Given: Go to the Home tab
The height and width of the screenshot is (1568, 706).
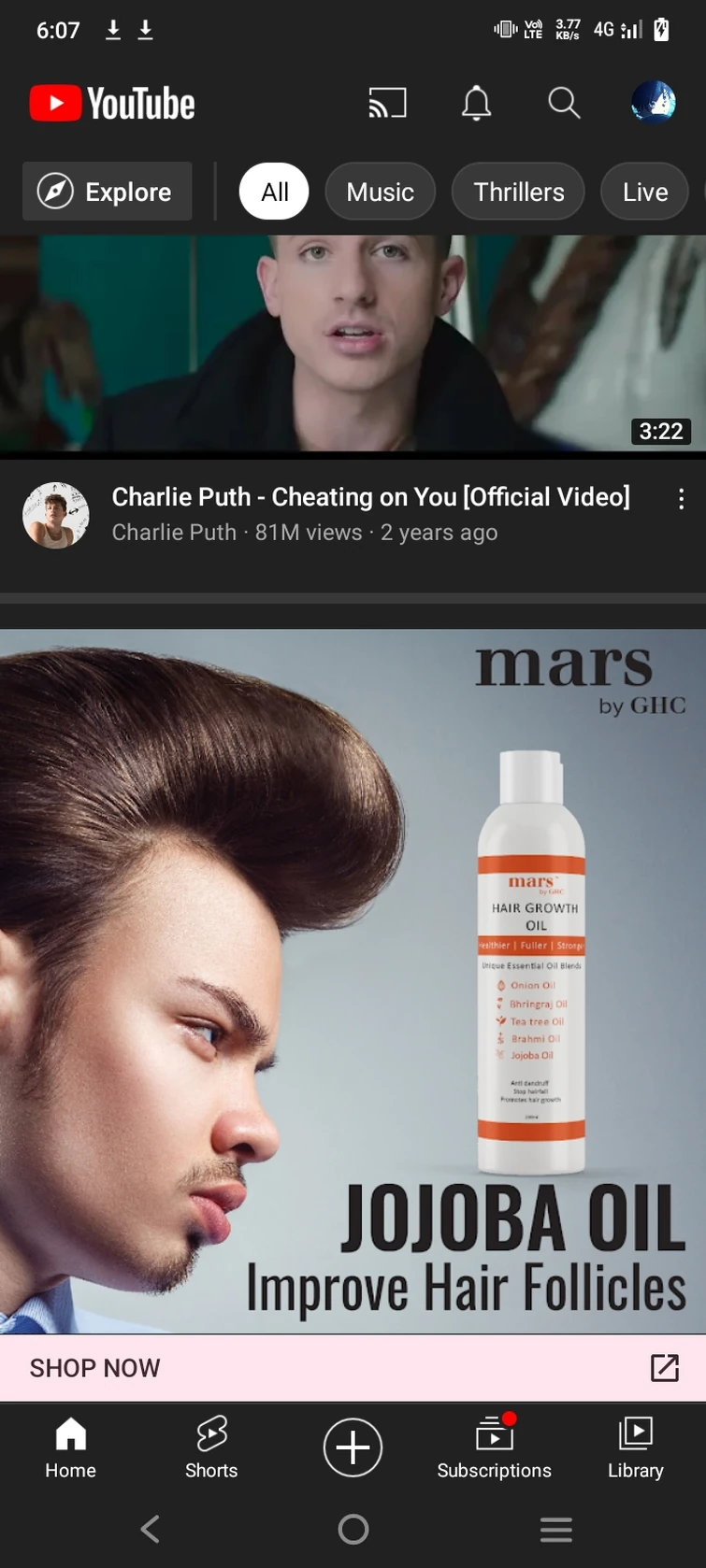Looking at the screenshot, I should click(71, 1447).
